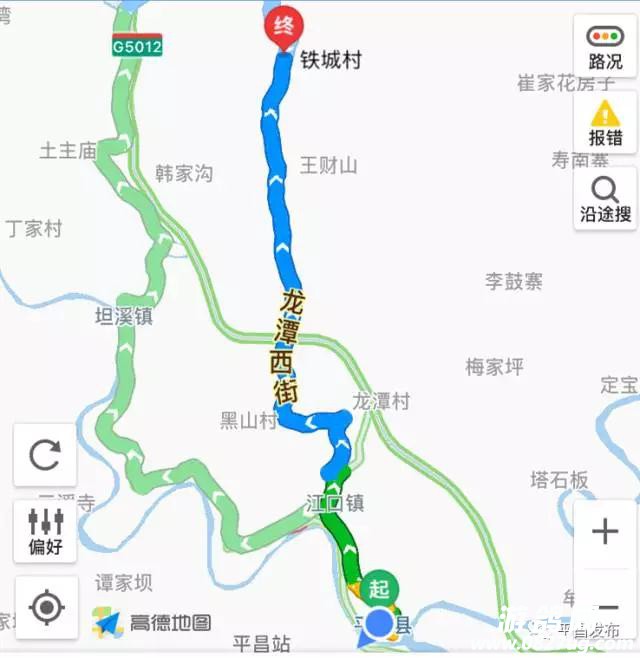Open 偏好 route preferences
Viewport: 640px width, 658px height.
click(45, 531)
